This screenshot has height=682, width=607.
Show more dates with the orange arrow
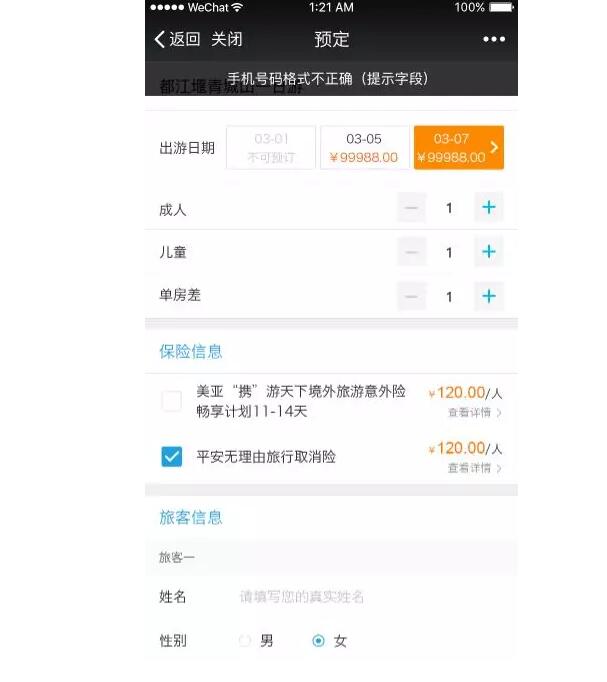[x=494, y=148]
